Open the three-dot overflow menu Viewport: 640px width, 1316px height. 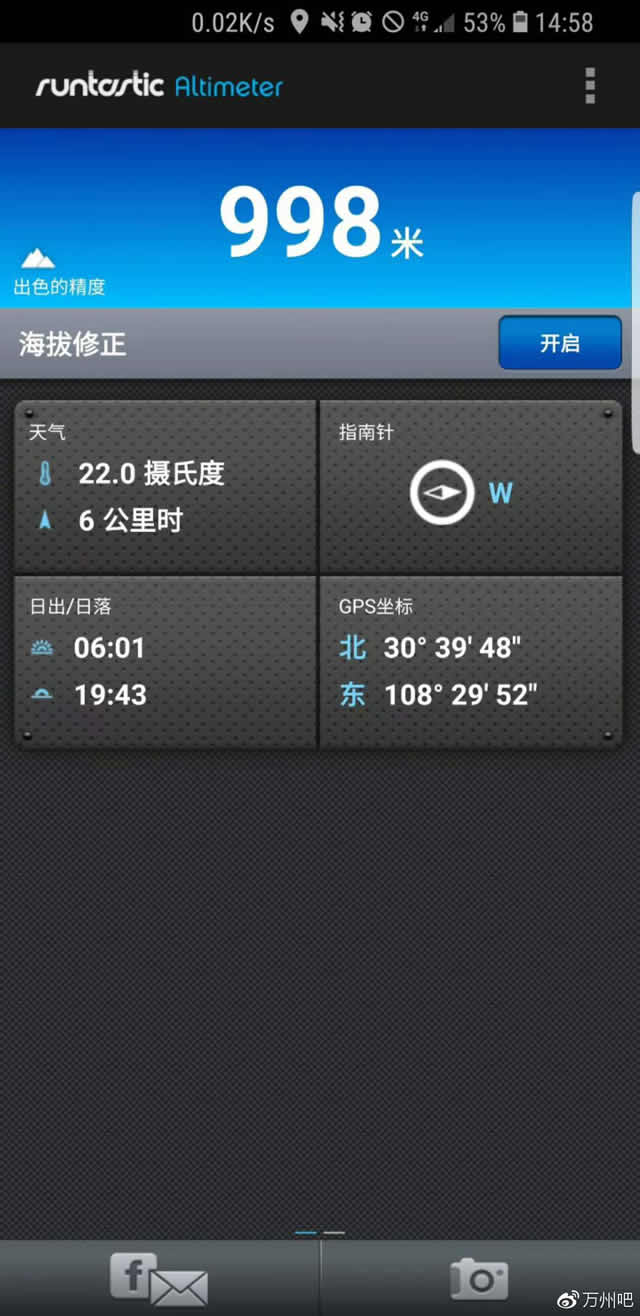tap(590, 86)
